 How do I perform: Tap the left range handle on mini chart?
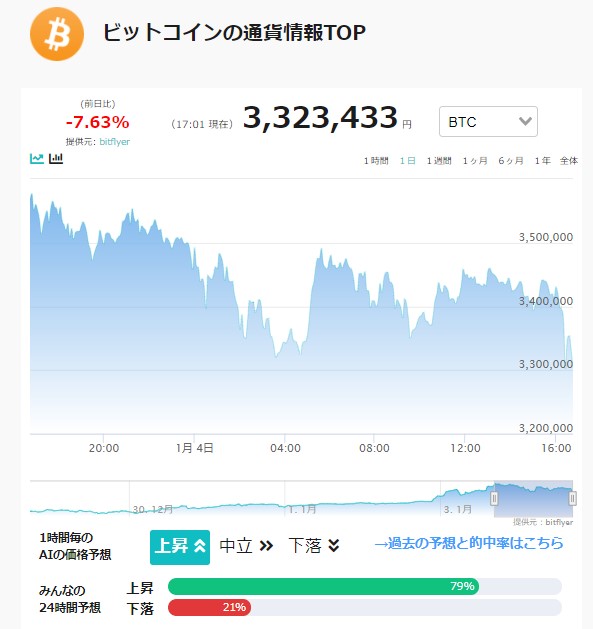(x=494, y=499)
